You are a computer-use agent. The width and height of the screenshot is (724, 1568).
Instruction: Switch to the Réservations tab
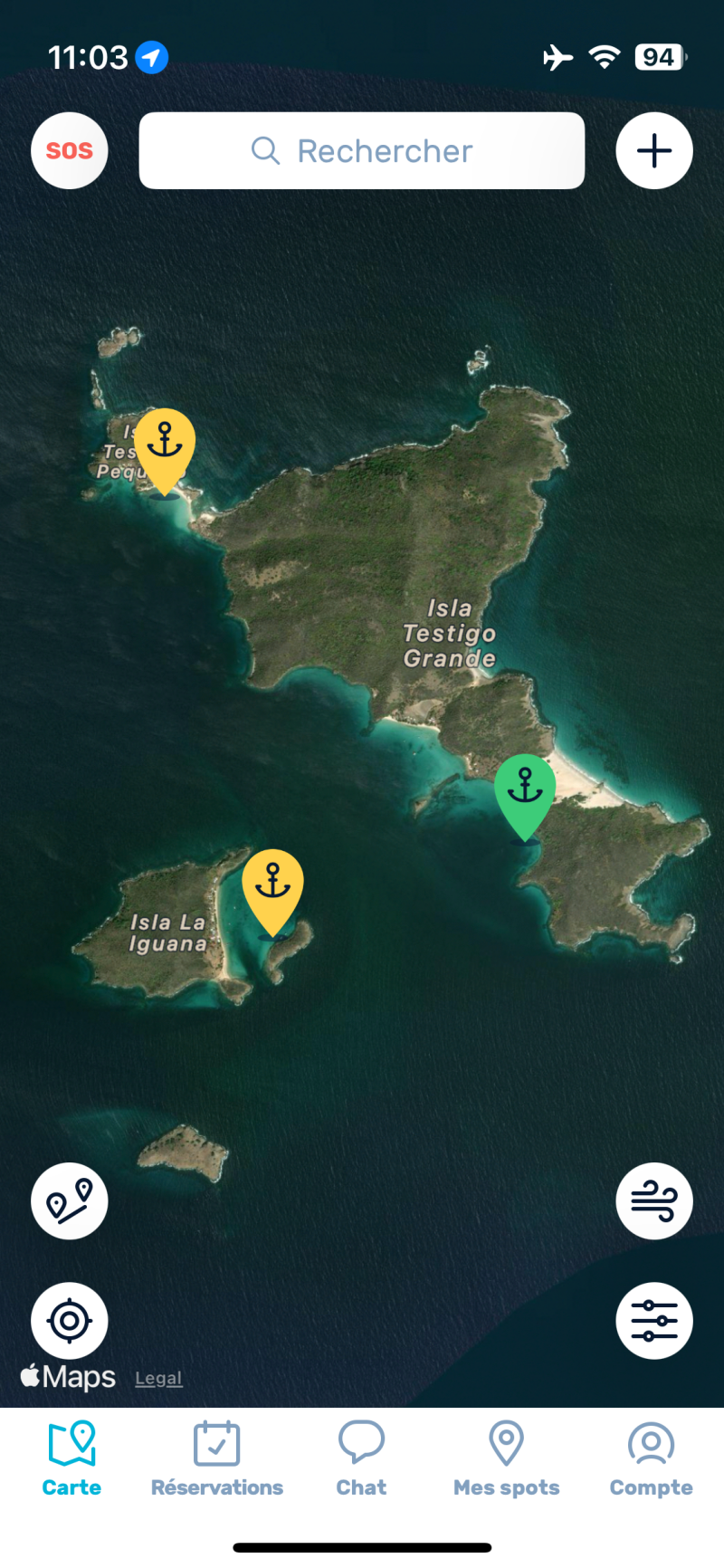[217, 1459]
